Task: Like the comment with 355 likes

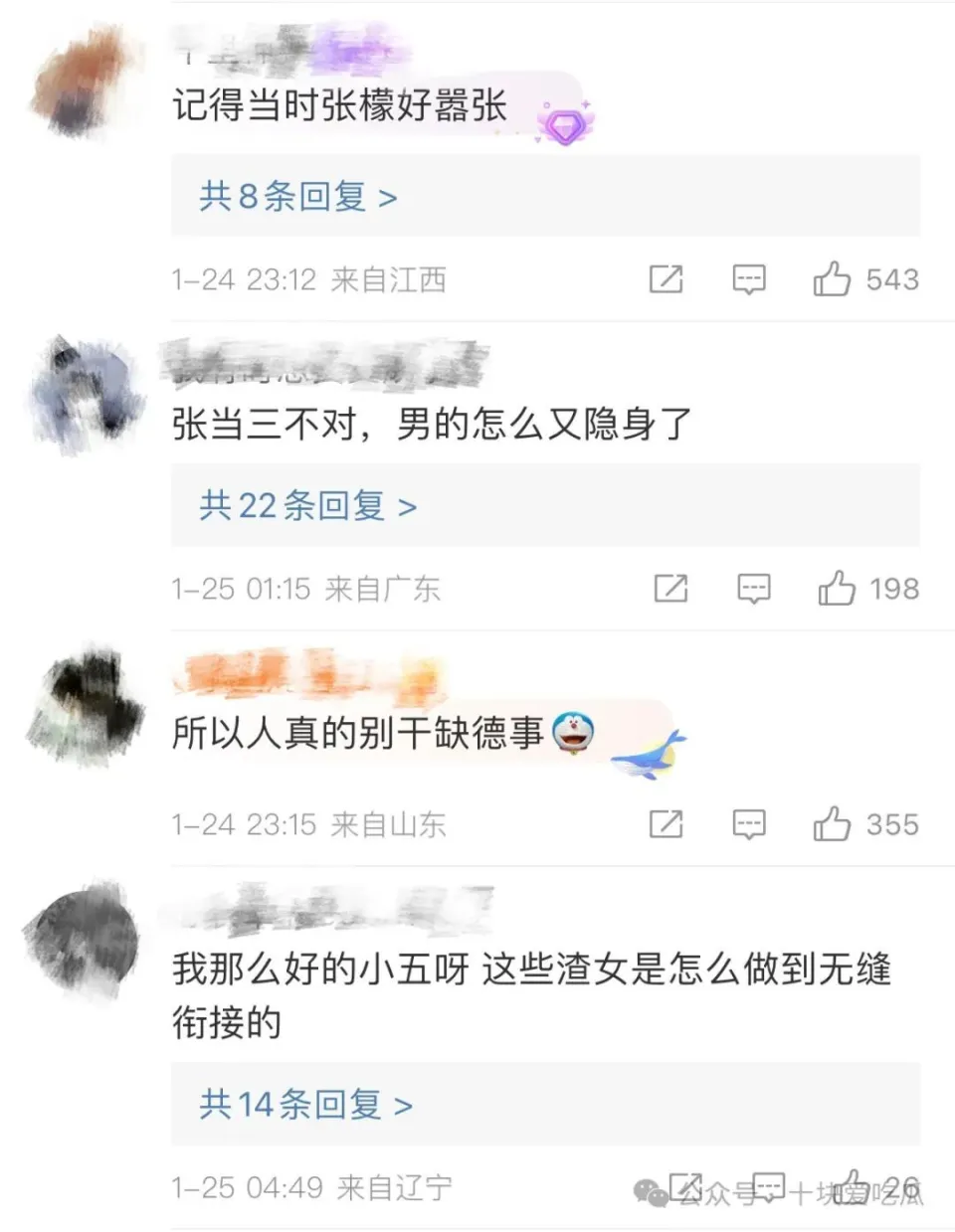Action: pos(832,824)
